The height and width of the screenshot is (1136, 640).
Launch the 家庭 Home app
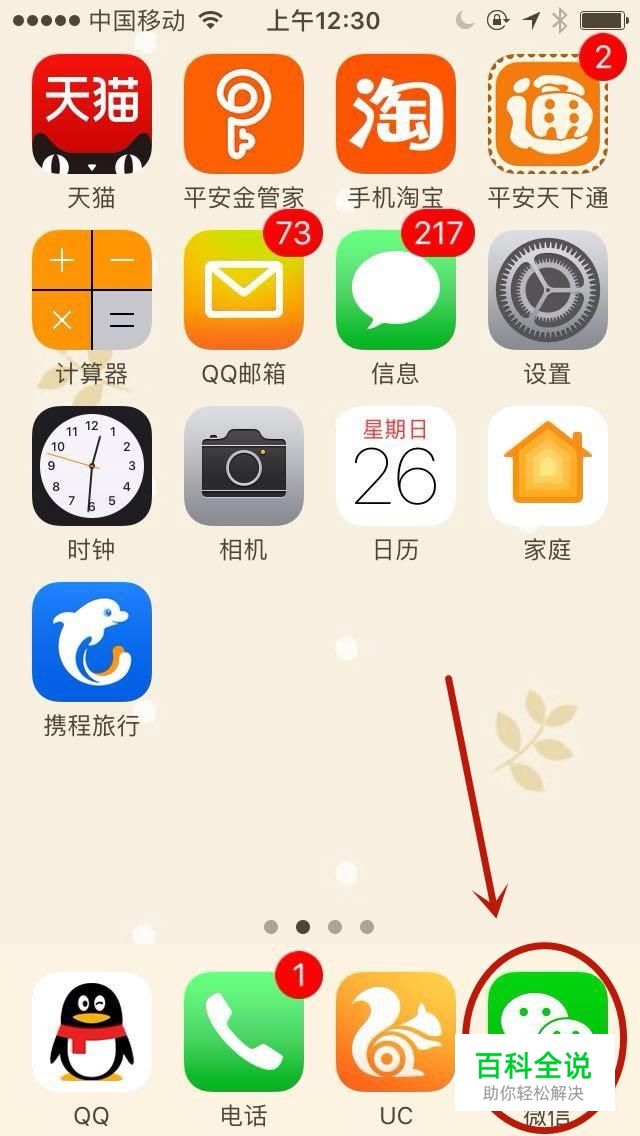tap(548, 466)
